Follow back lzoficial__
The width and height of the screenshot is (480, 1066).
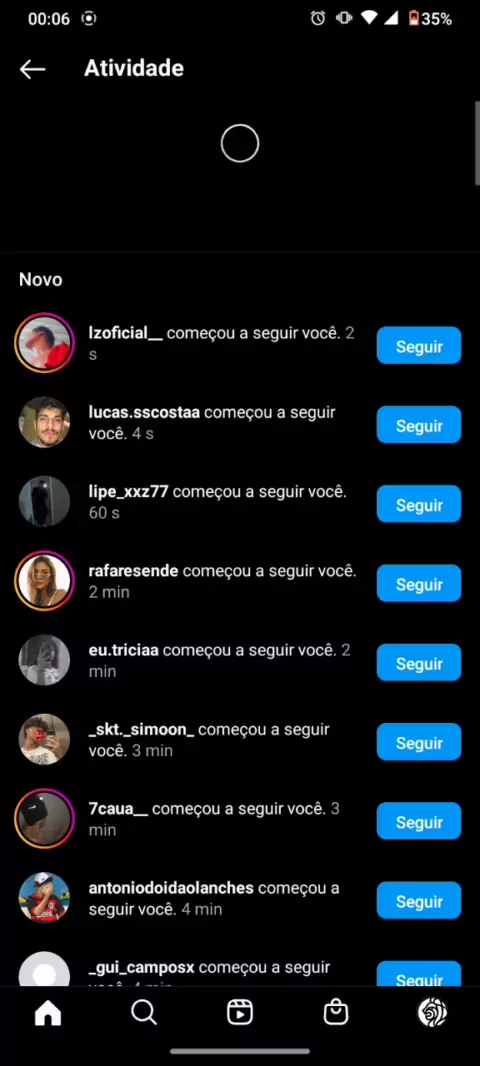click(419, 345)
